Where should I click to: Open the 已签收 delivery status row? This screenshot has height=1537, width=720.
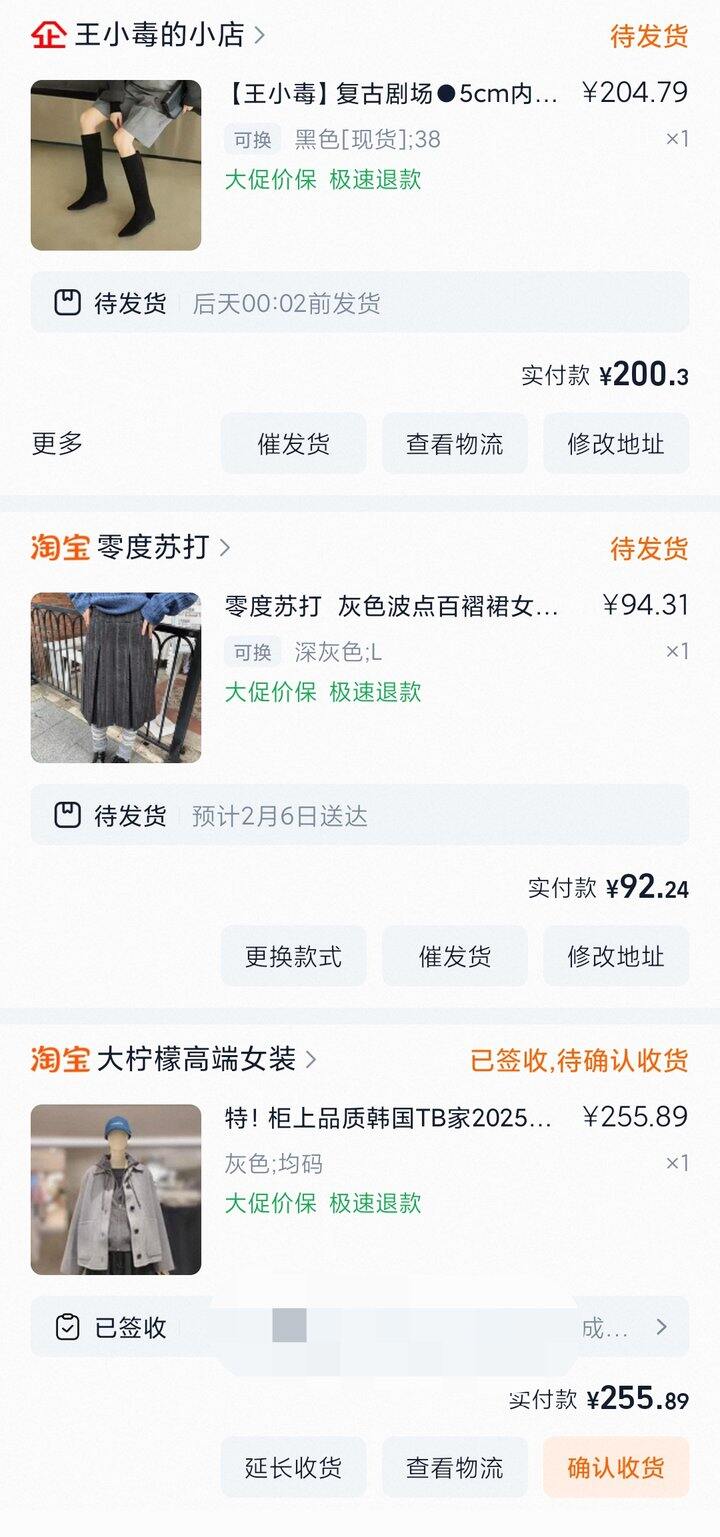point(360,1327)
